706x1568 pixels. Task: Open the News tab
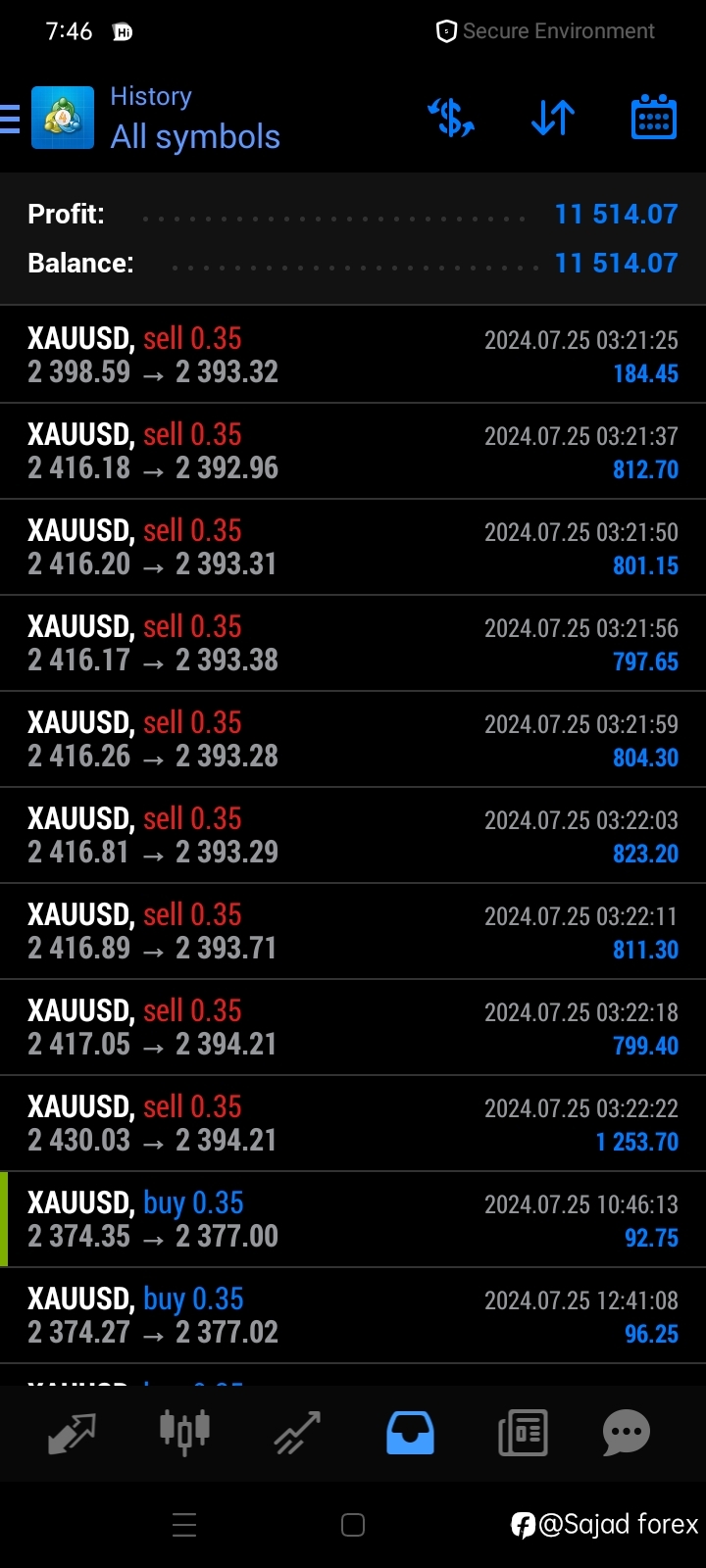coord(523,1433)
